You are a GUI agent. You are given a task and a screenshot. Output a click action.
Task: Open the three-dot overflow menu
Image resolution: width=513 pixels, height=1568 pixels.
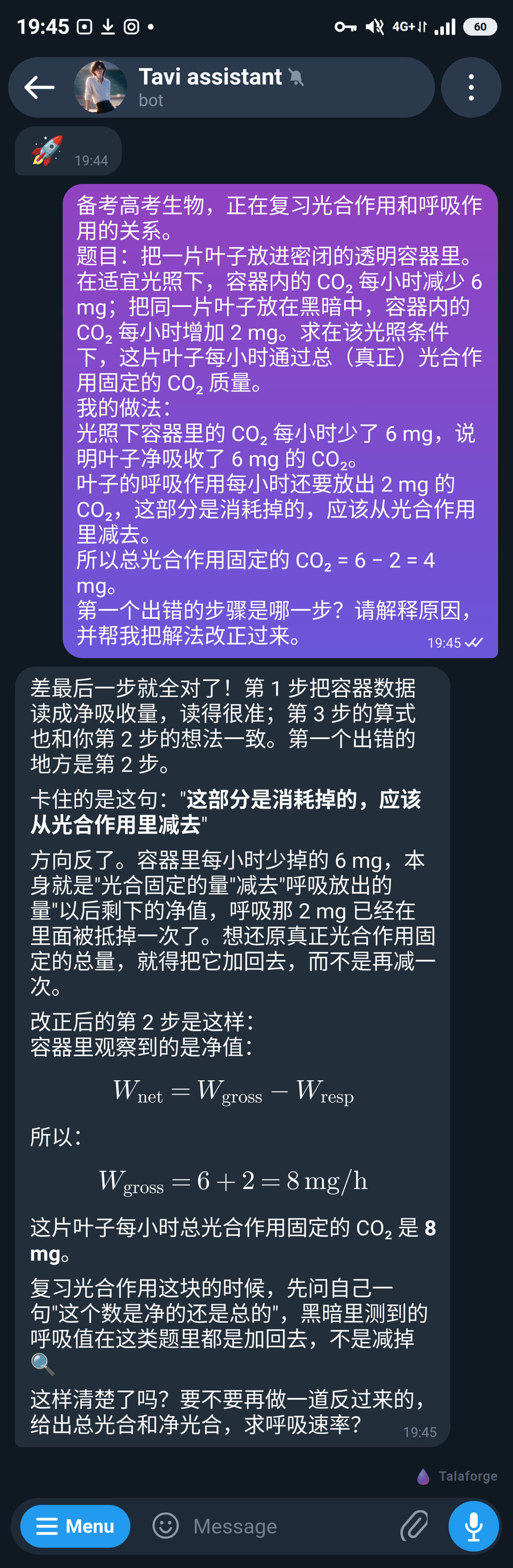[471, 88]
